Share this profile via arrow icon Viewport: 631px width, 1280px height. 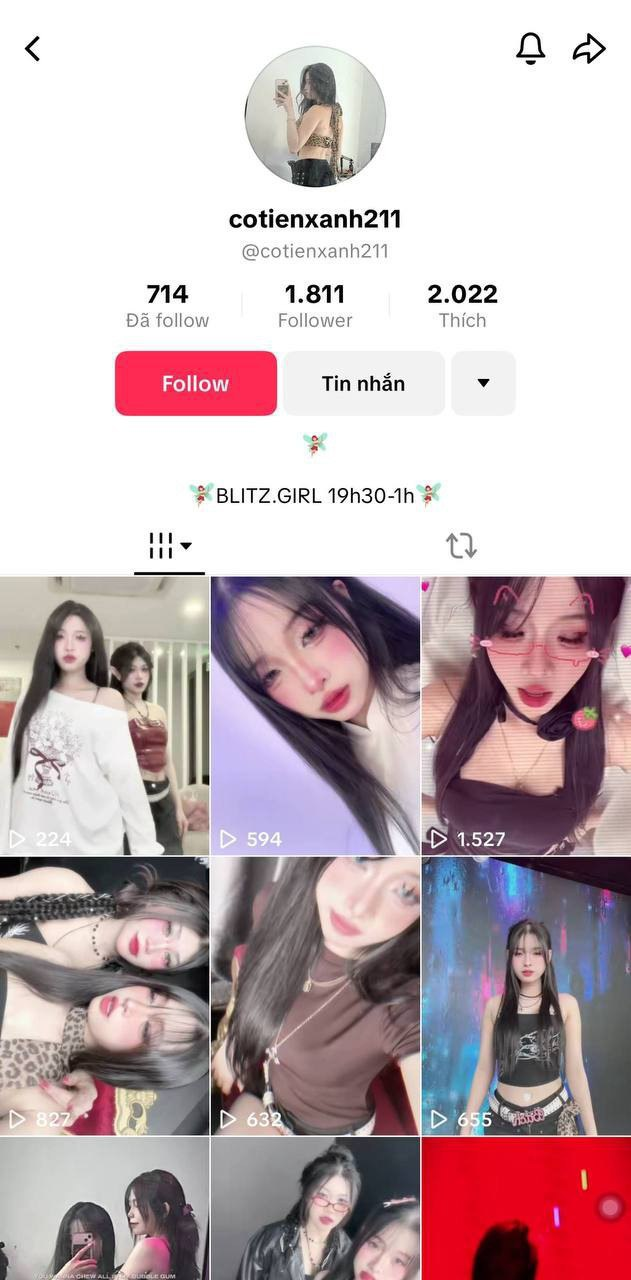[x=589, y=48]
